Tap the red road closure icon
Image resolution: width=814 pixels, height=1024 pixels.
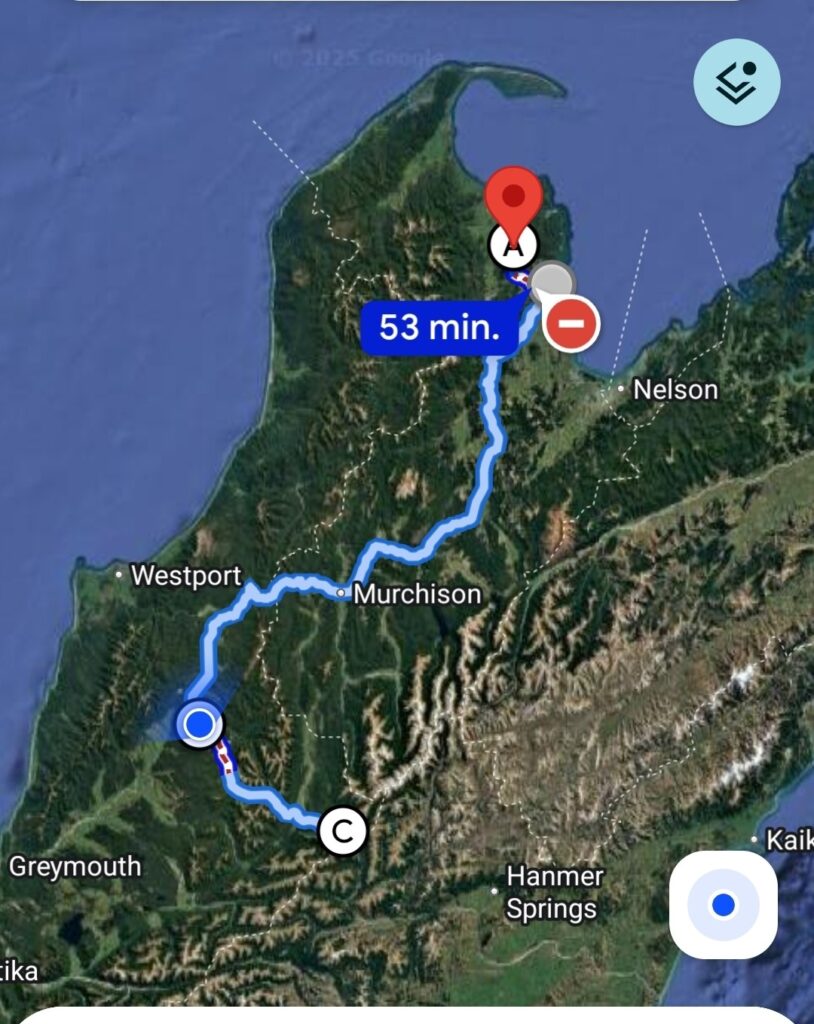(572, 324)
